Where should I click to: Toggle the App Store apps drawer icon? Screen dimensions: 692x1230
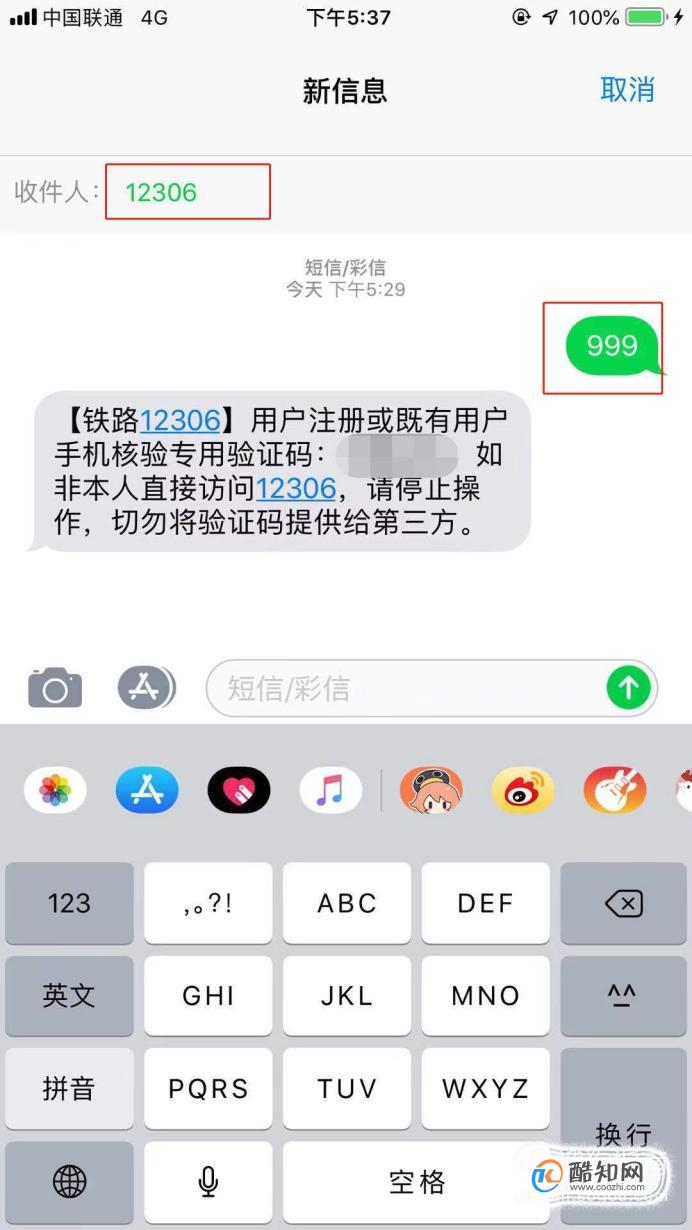(146, 687)
